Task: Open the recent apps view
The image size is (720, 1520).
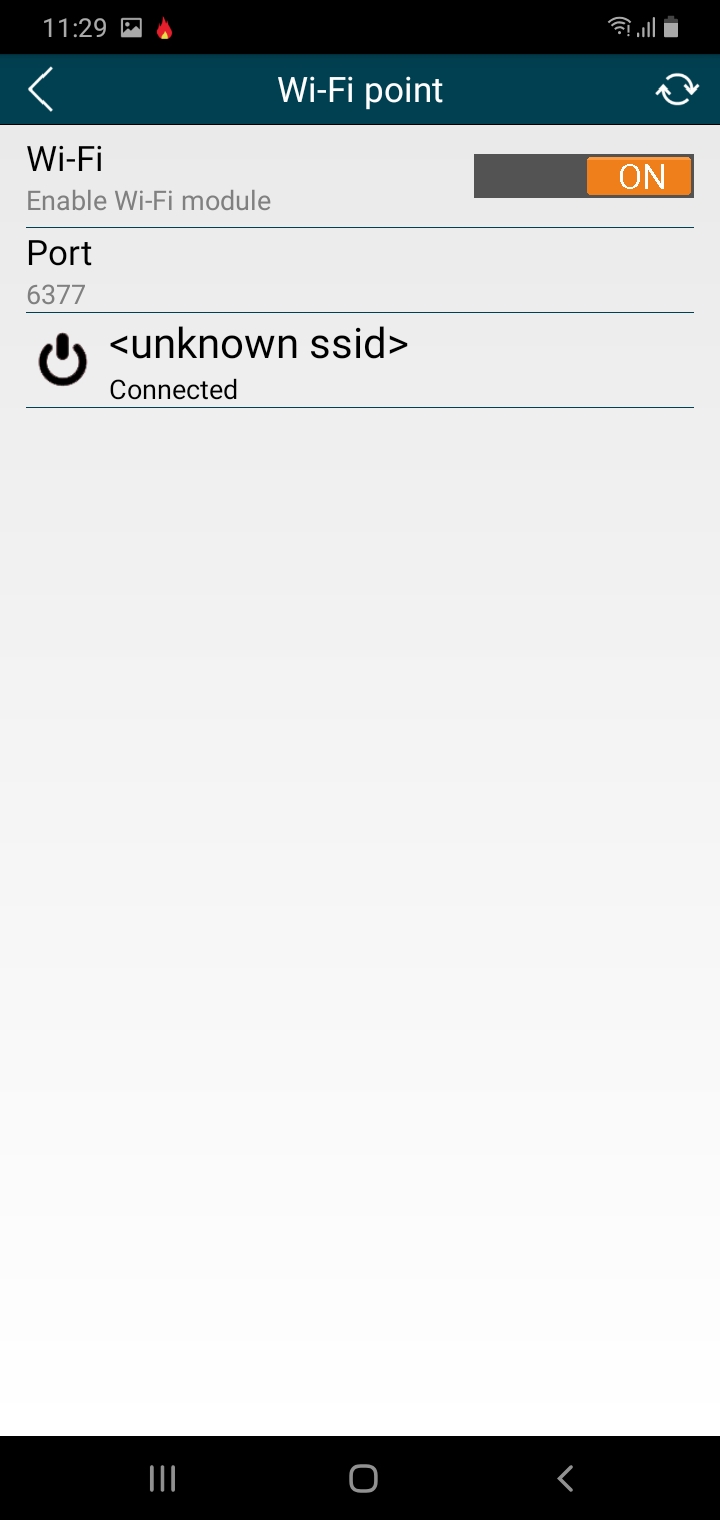Action: [x=162, y=1478]
